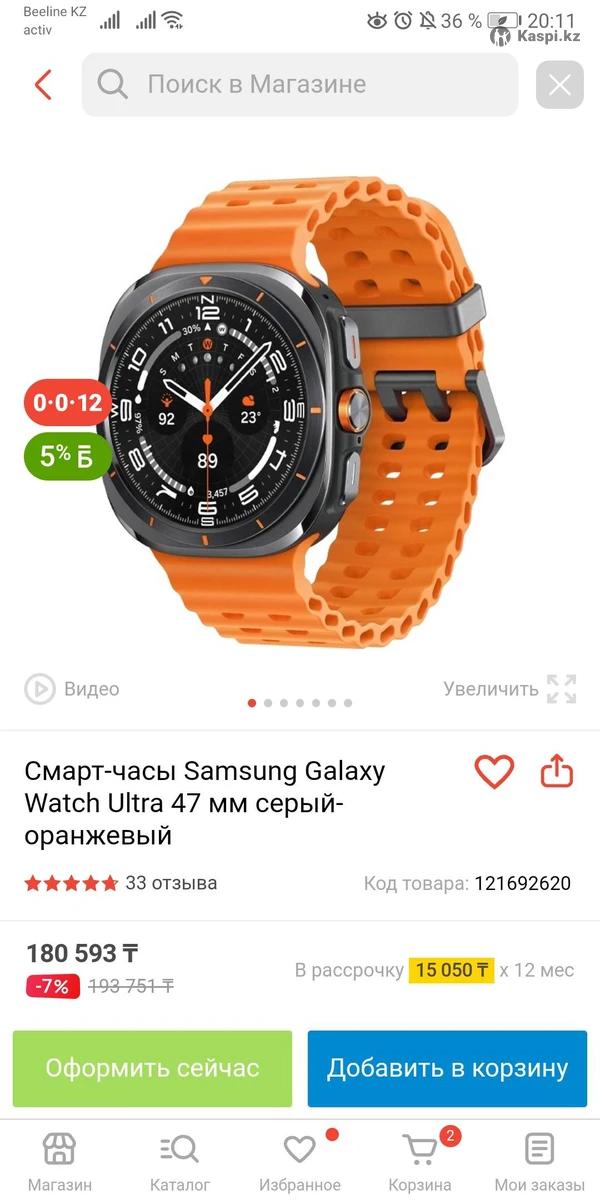The height and width of the screenshot is (1200, 600).
Task: Add the watch to favorites with heart icon
Action: coord(494,771)
